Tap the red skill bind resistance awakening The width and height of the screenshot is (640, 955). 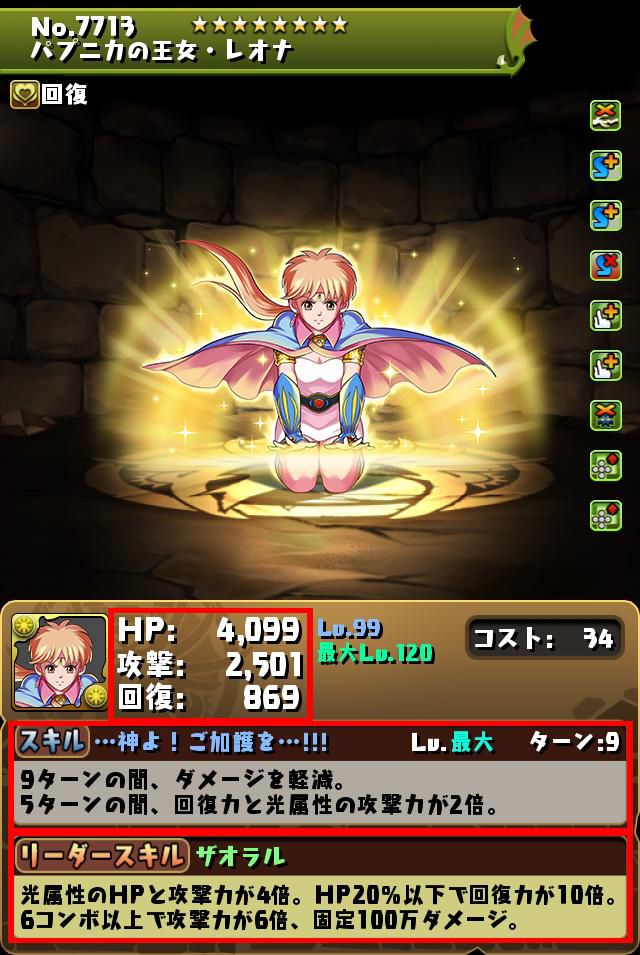pos(606,266)
